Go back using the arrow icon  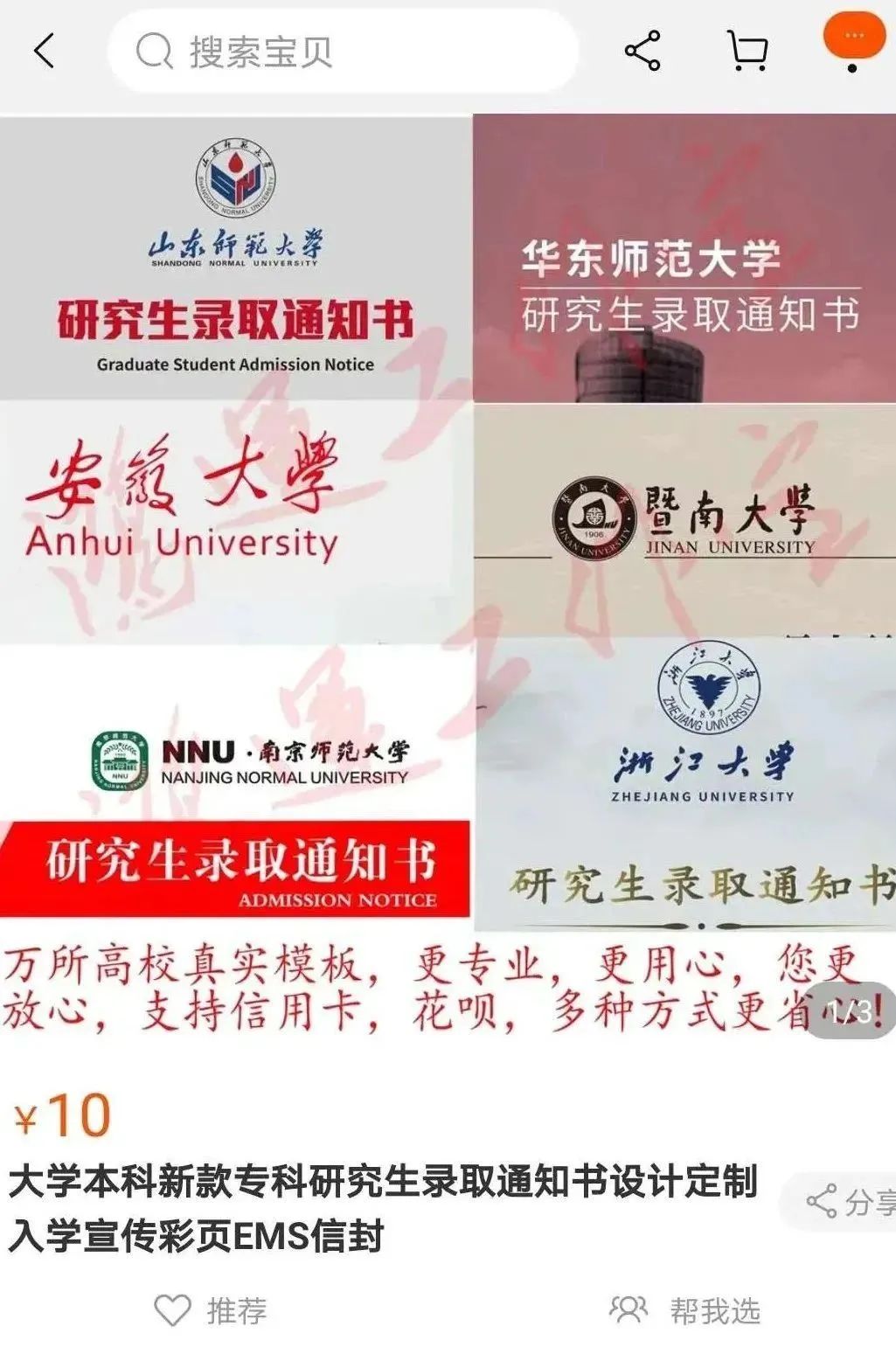click(44, 51)
